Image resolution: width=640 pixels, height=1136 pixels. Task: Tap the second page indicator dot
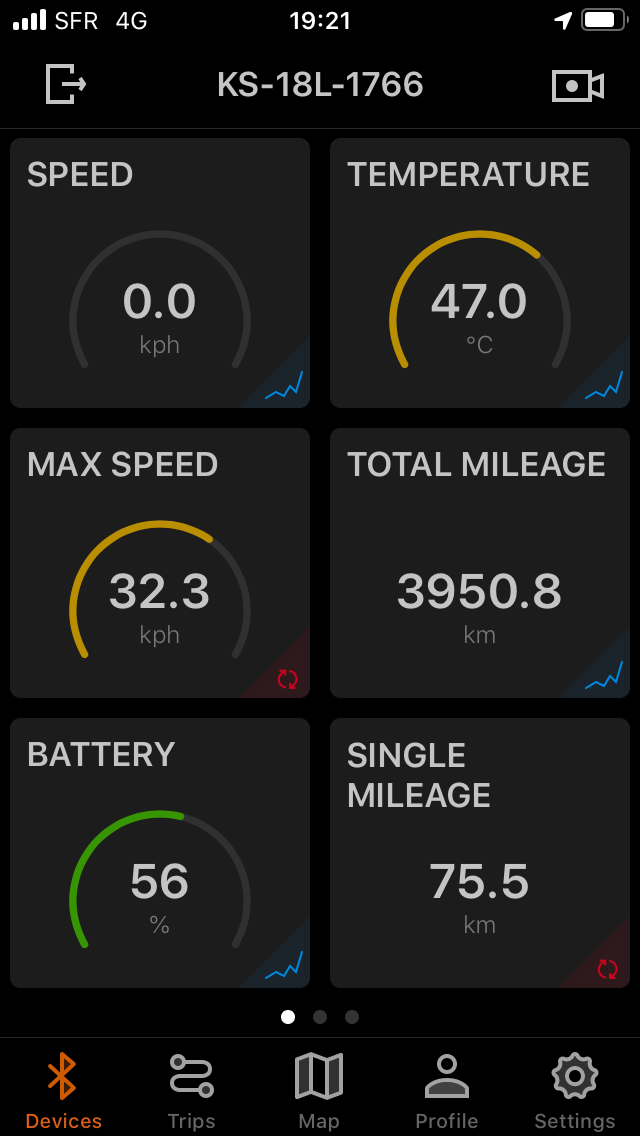tap(320, 1017)
